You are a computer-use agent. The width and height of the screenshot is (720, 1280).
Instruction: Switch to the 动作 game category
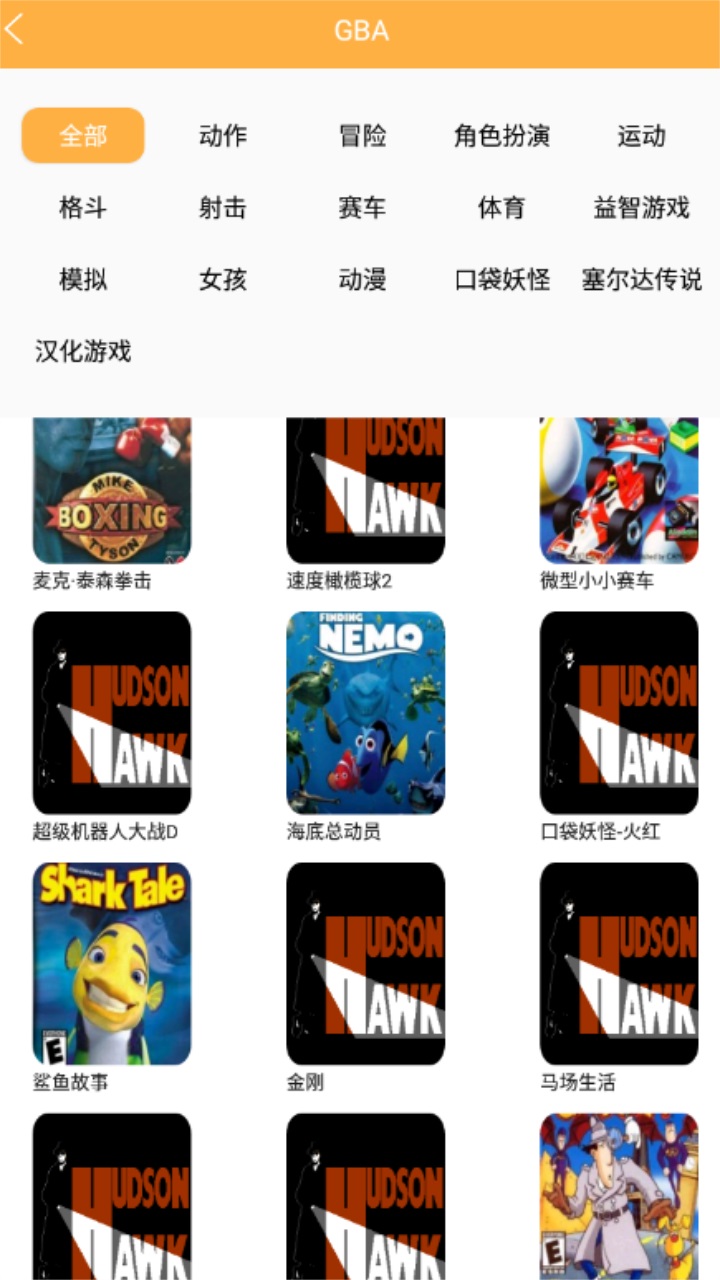pyautogui.click(x=220, y=136)
